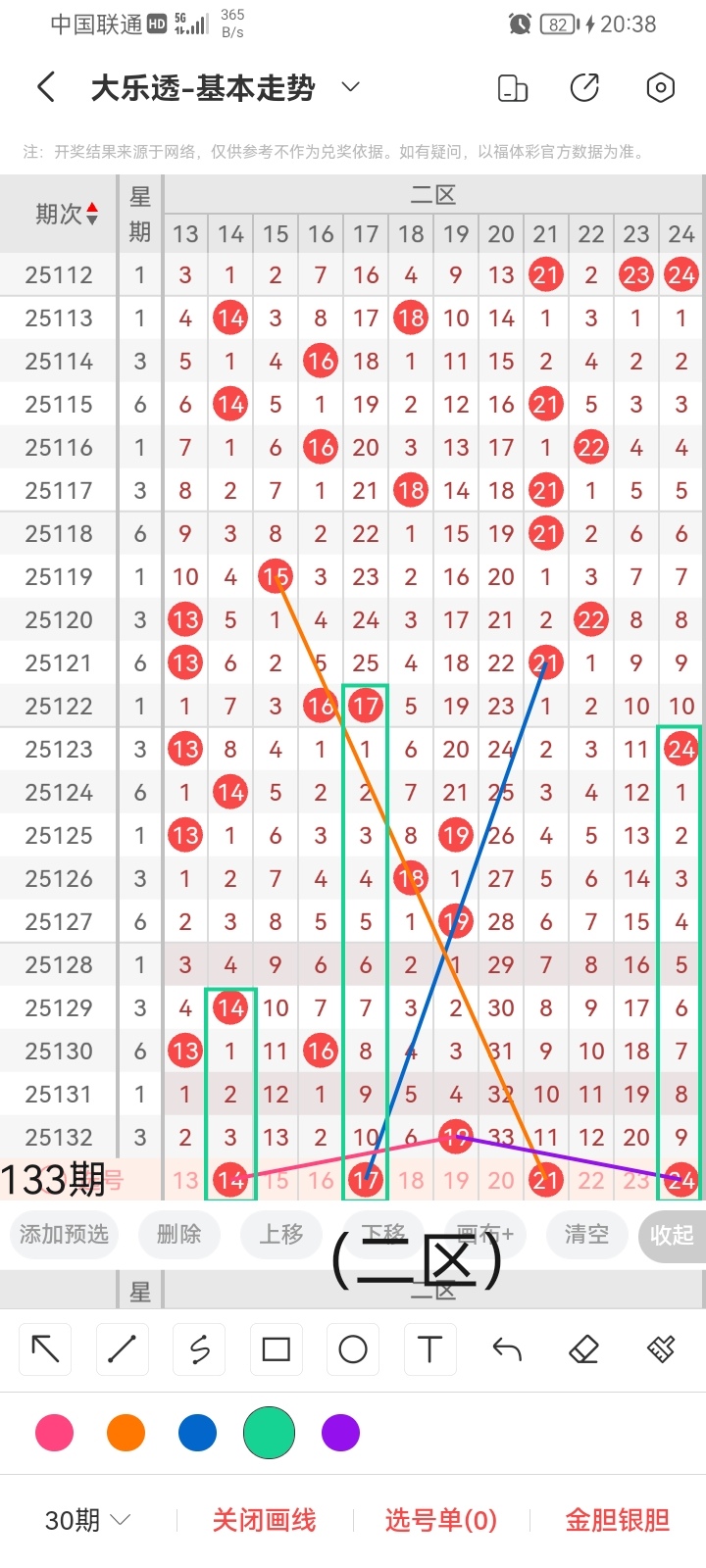Collapse the panel with 收起
706x1568 pixels.
672,1235
